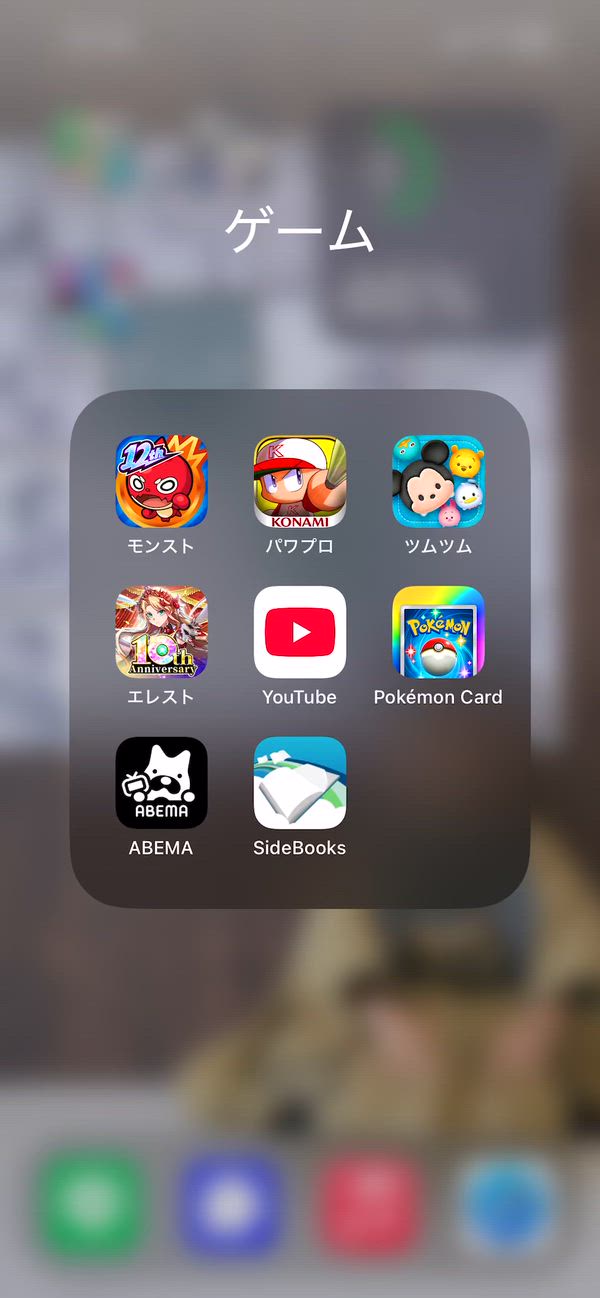The image size is (600, 1298).
Task: Launch パワプロ baseball game
Action: [x=300, y=481]
